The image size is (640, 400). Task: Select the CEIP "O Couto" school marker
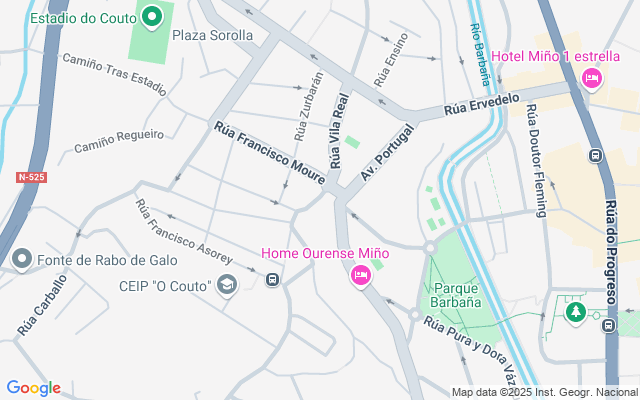(x=227, y=286)
